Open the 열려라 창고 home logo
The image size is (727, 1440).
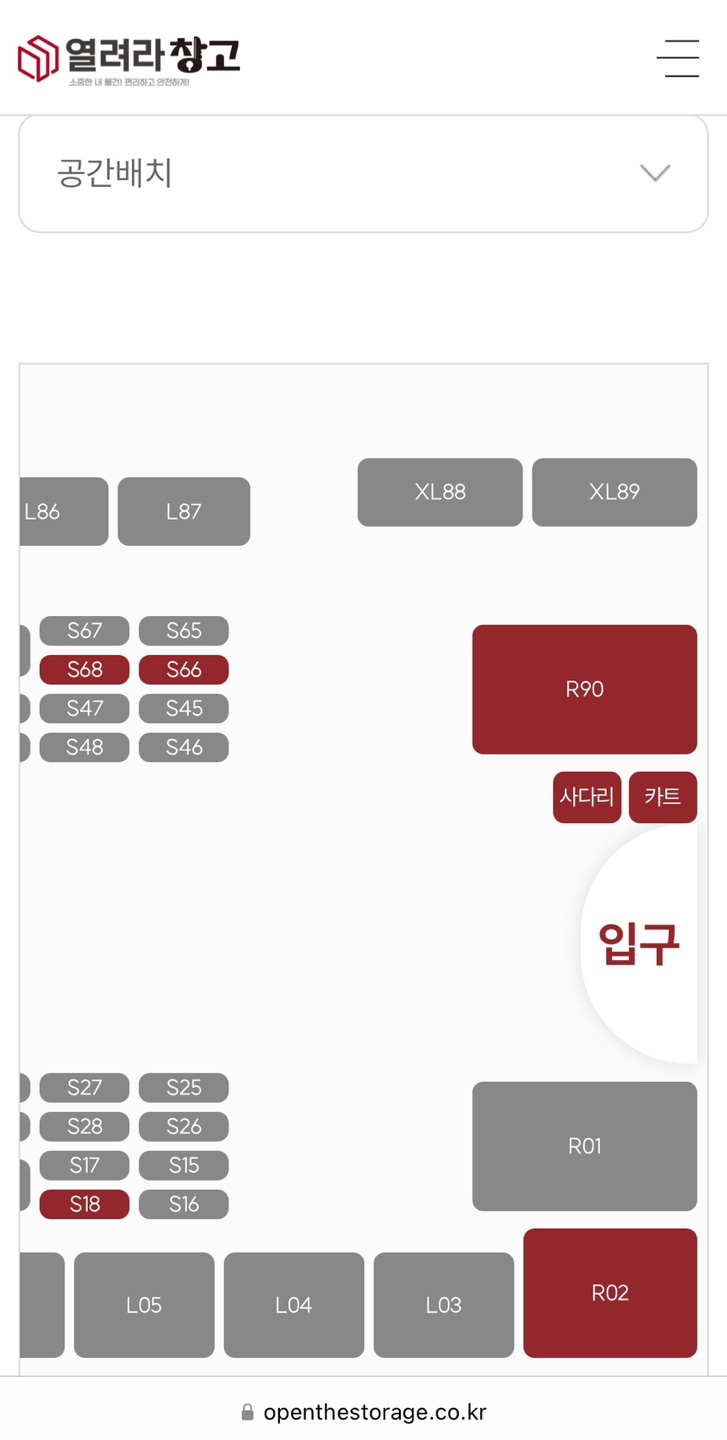click(x=129, y=58)
